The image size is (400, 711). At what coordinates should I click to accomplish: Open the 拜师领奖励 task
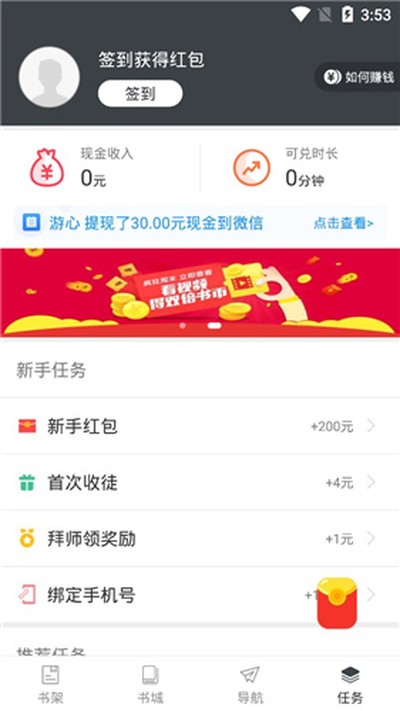point(200,539)
